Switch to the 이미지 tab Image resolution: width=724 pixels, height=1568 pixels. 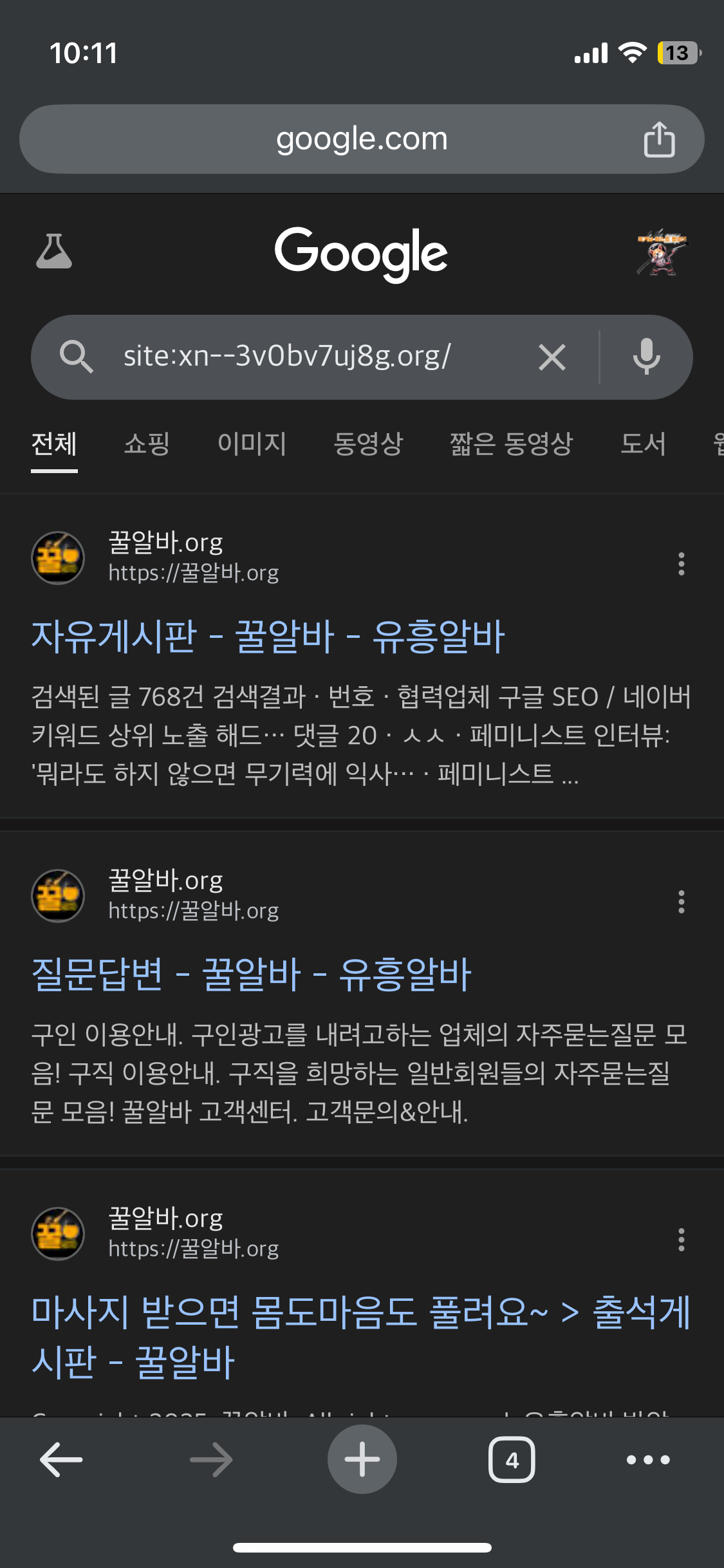click(252, 443)
